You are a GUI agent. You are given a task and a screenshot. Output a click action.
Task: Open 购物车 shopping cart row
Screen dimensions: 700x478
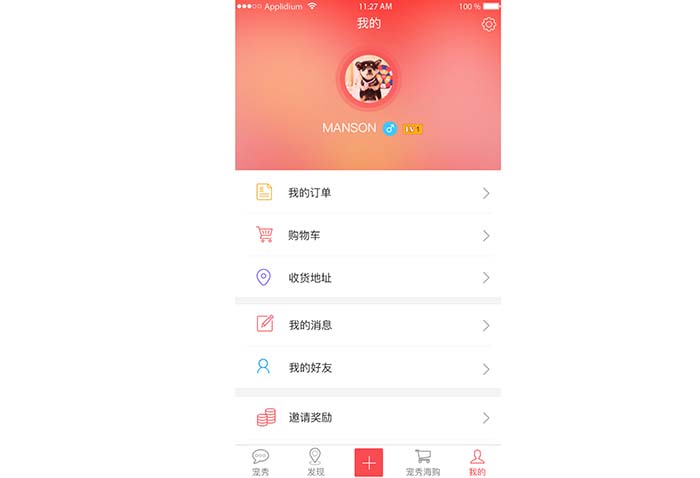click(x=368, y=235)
